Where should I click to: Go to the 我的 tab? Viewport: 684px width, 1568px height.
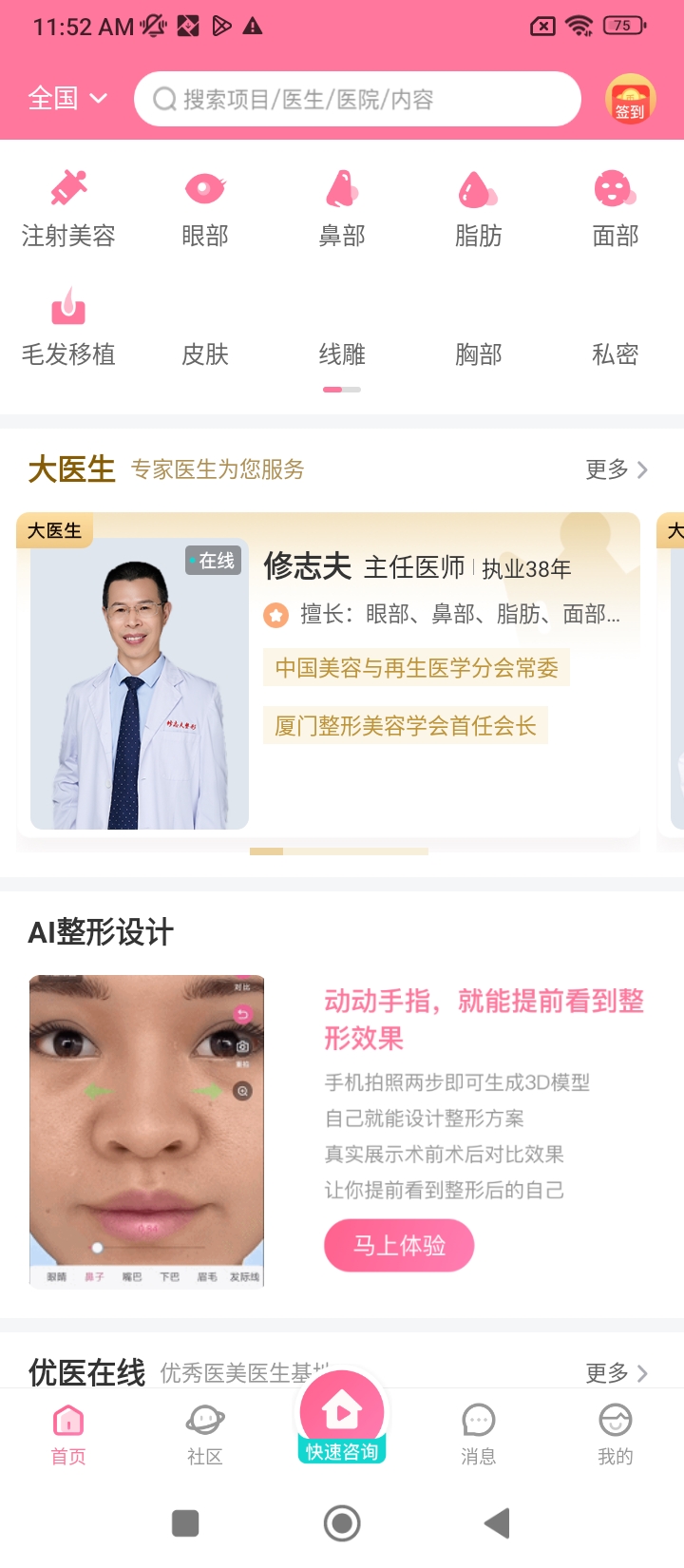click(x=615, y=1433)
